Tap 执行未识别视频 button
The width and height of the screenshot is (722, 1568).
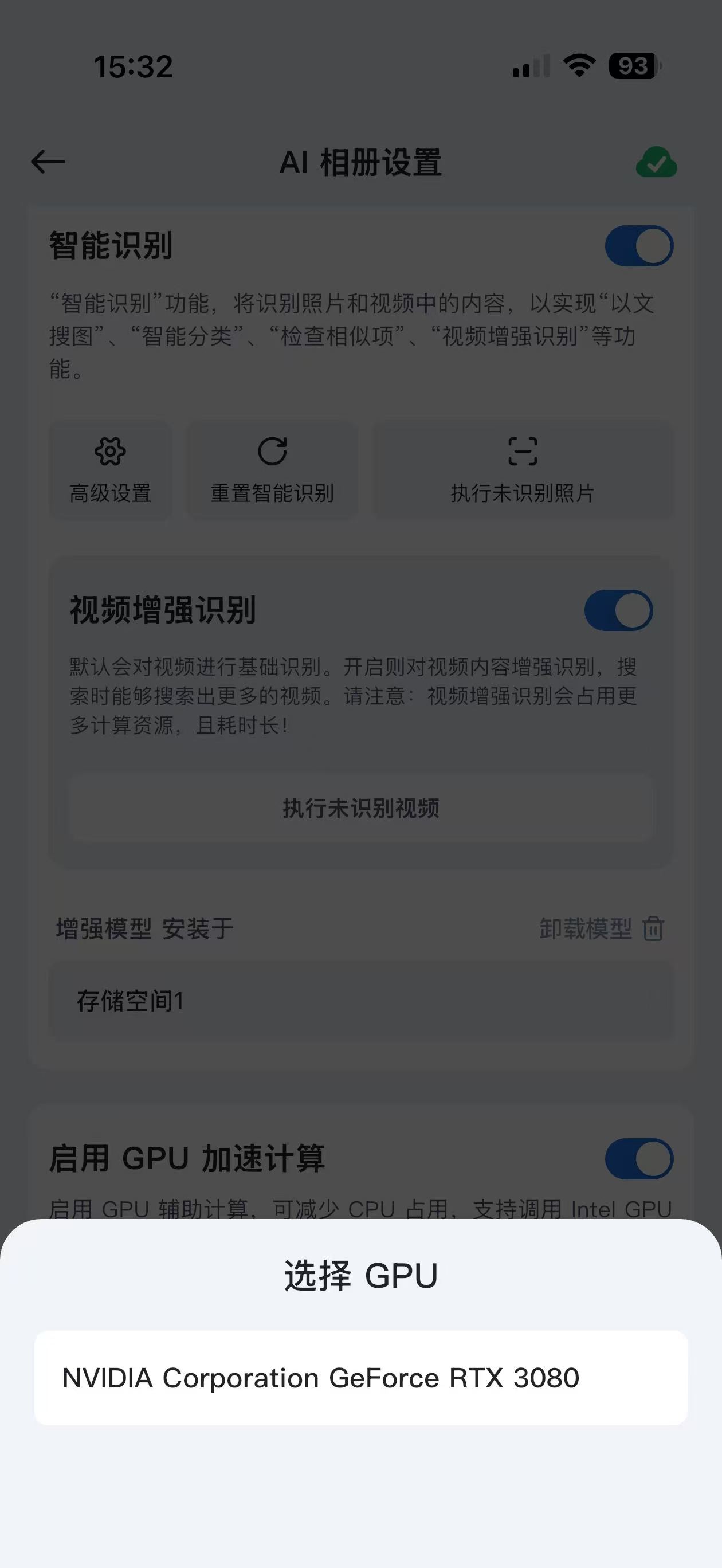360,808
